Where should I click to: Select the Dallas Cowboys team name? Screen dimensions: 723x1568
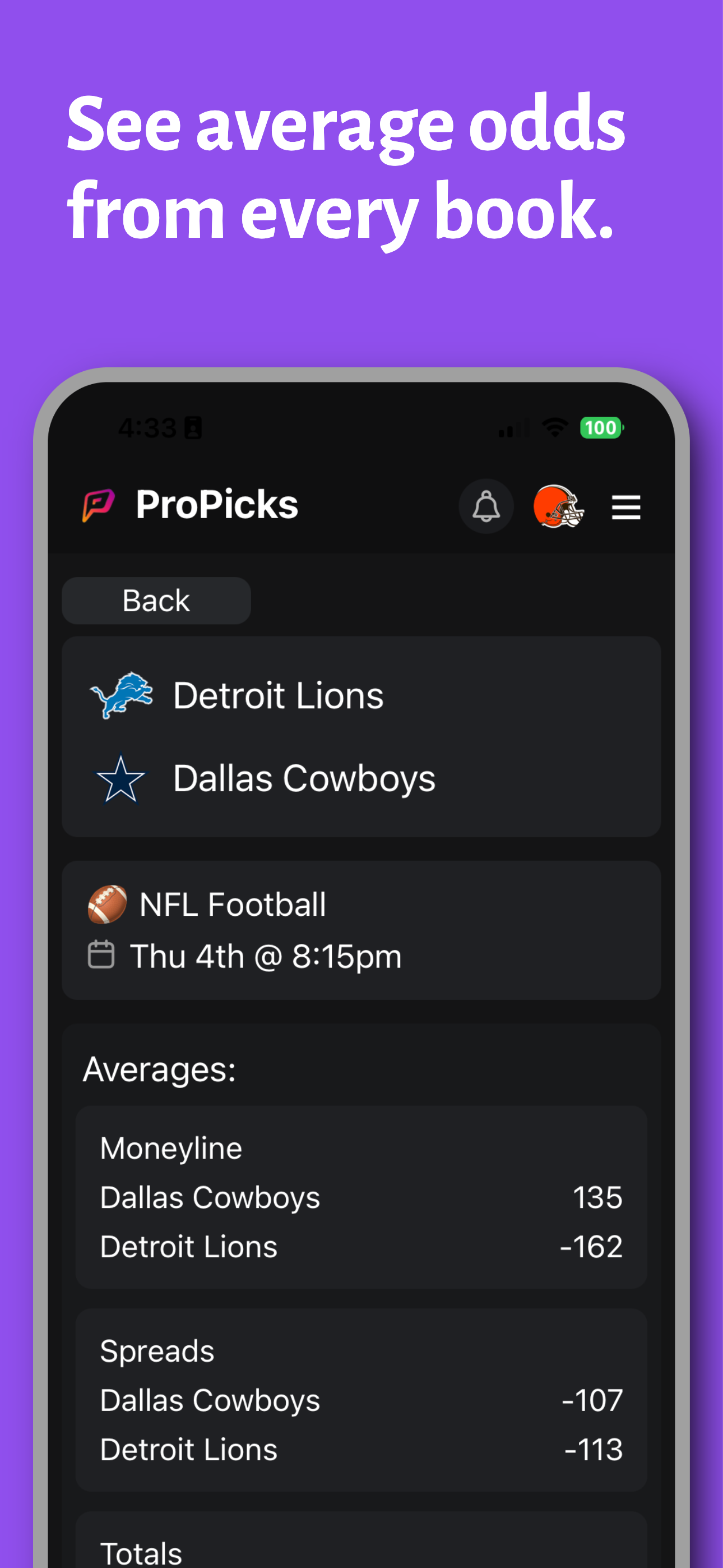[x=304, y=778]
